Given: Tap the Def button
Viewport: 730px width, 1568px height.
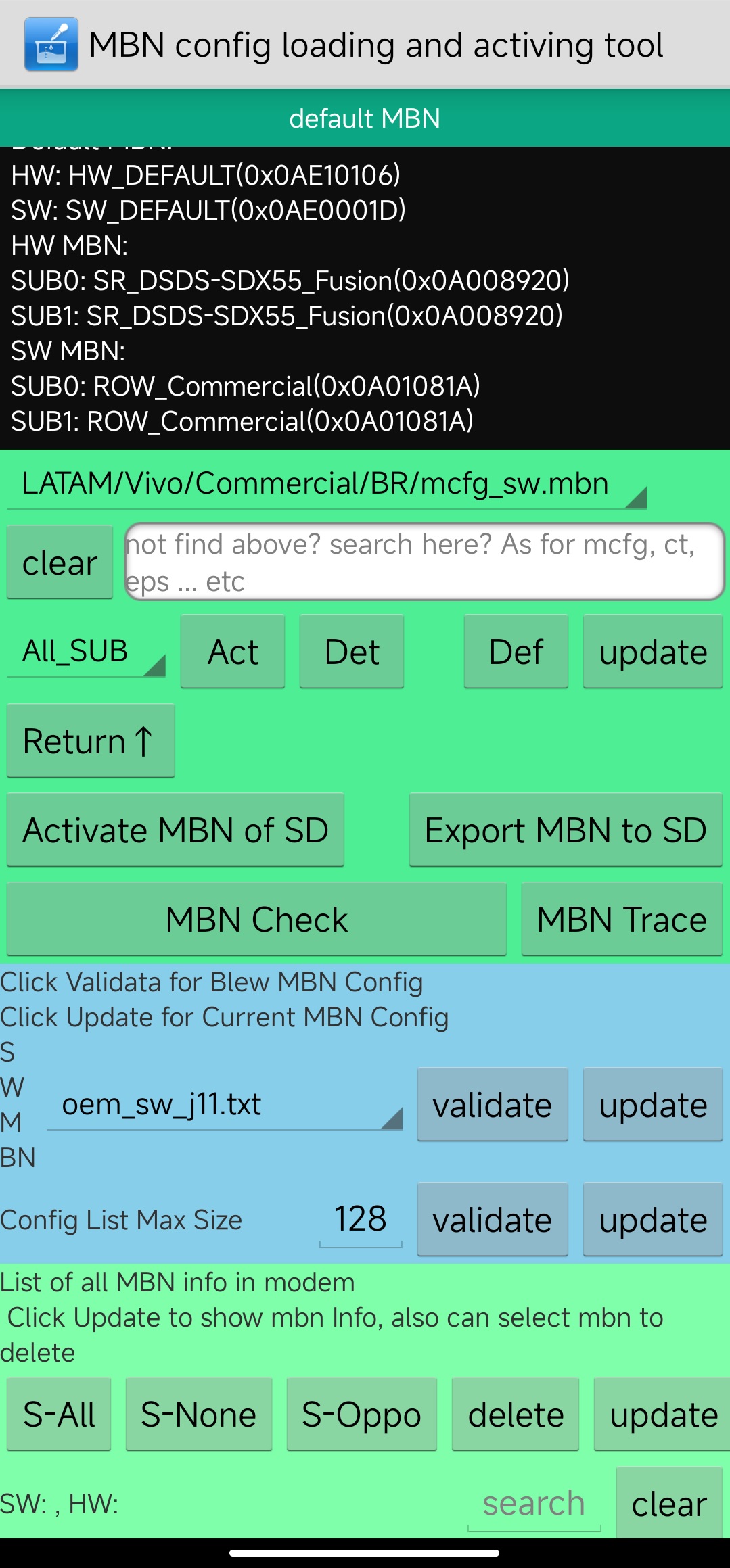Looking at the screenshot, I should pyautogui.click(x=516, y=652).
